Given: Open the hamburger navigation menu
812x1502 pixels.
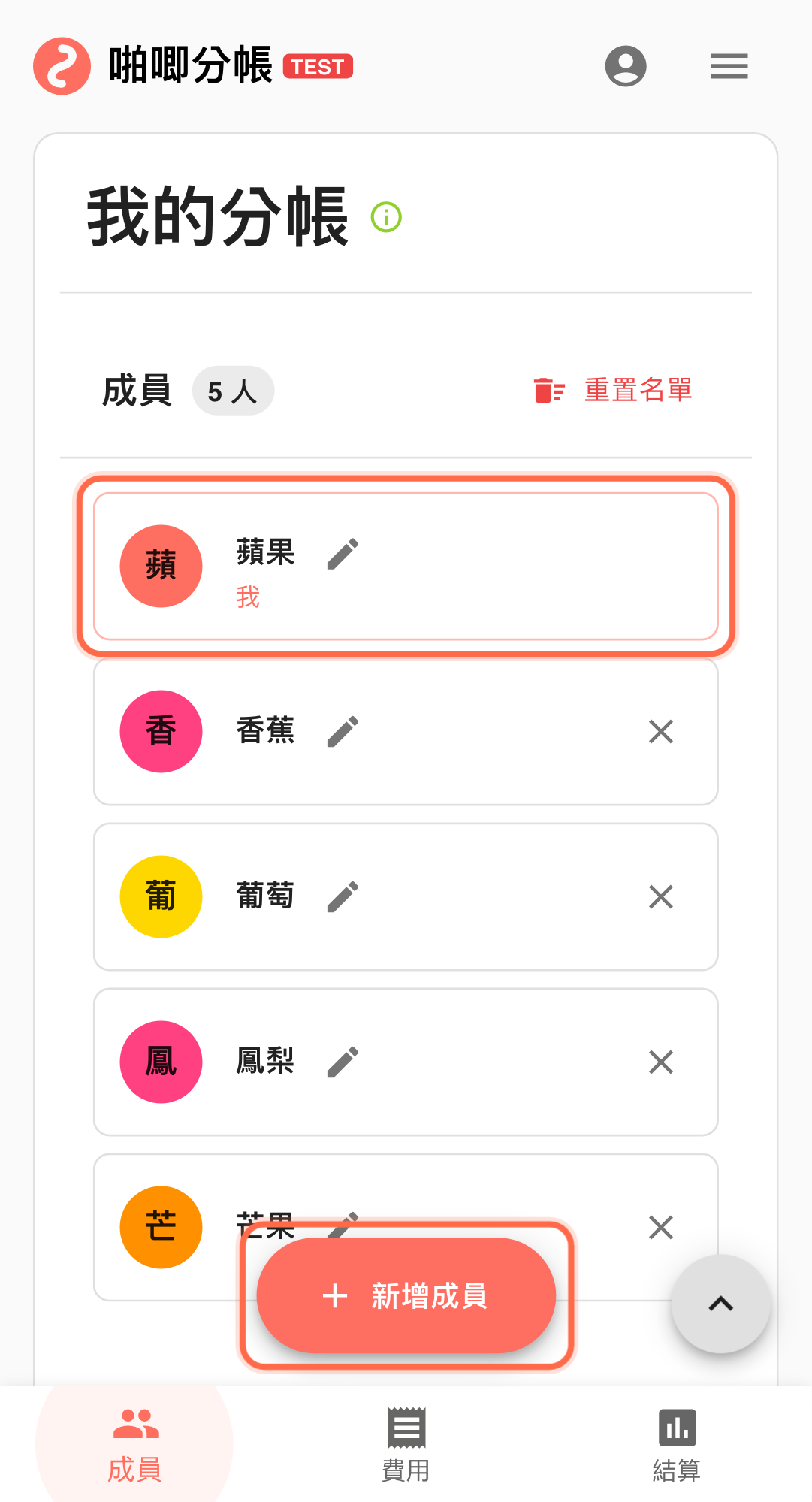Looking at the screenshot, I should tap(728, 66).
